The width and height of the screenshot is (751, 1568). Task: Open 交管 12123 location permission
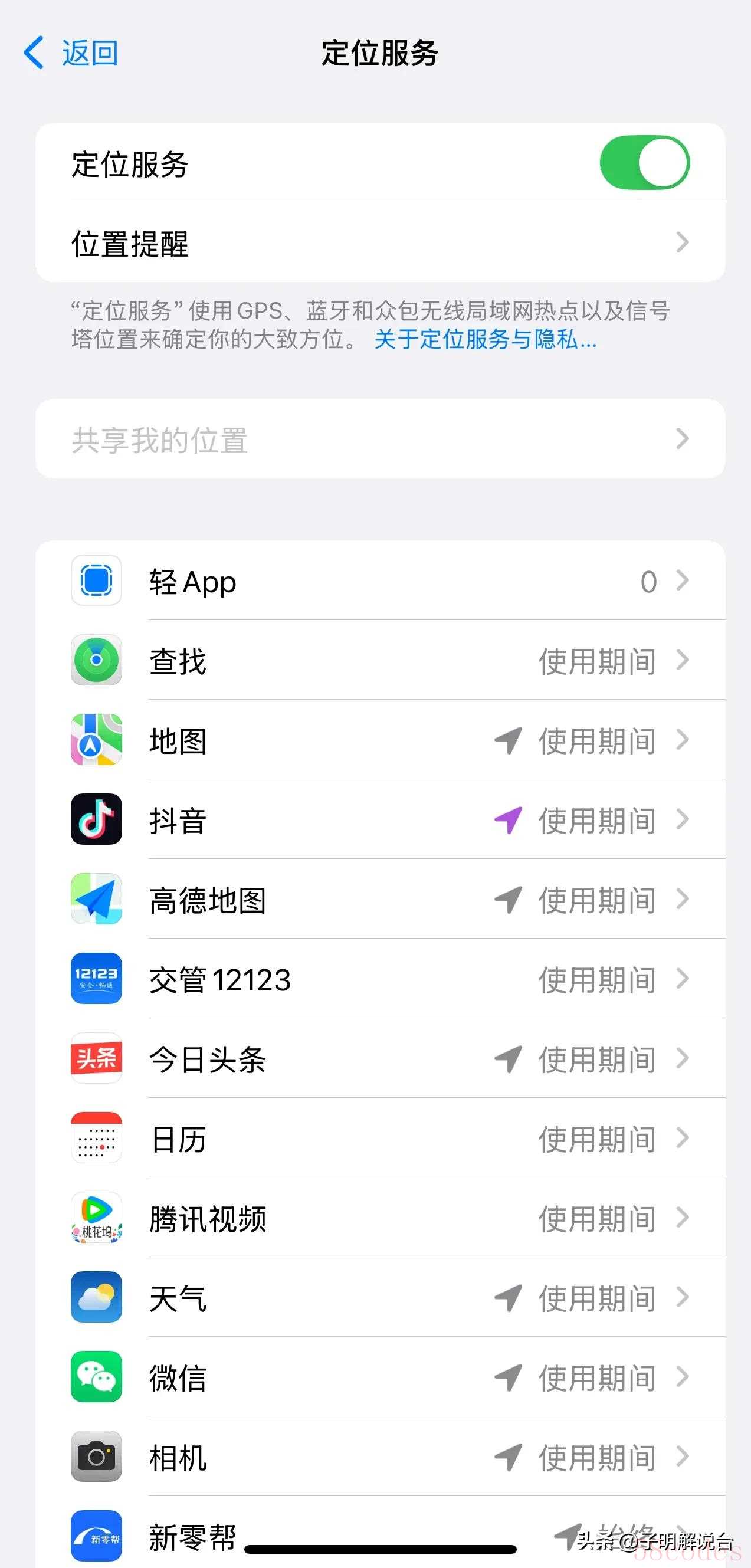pos(381,979)
